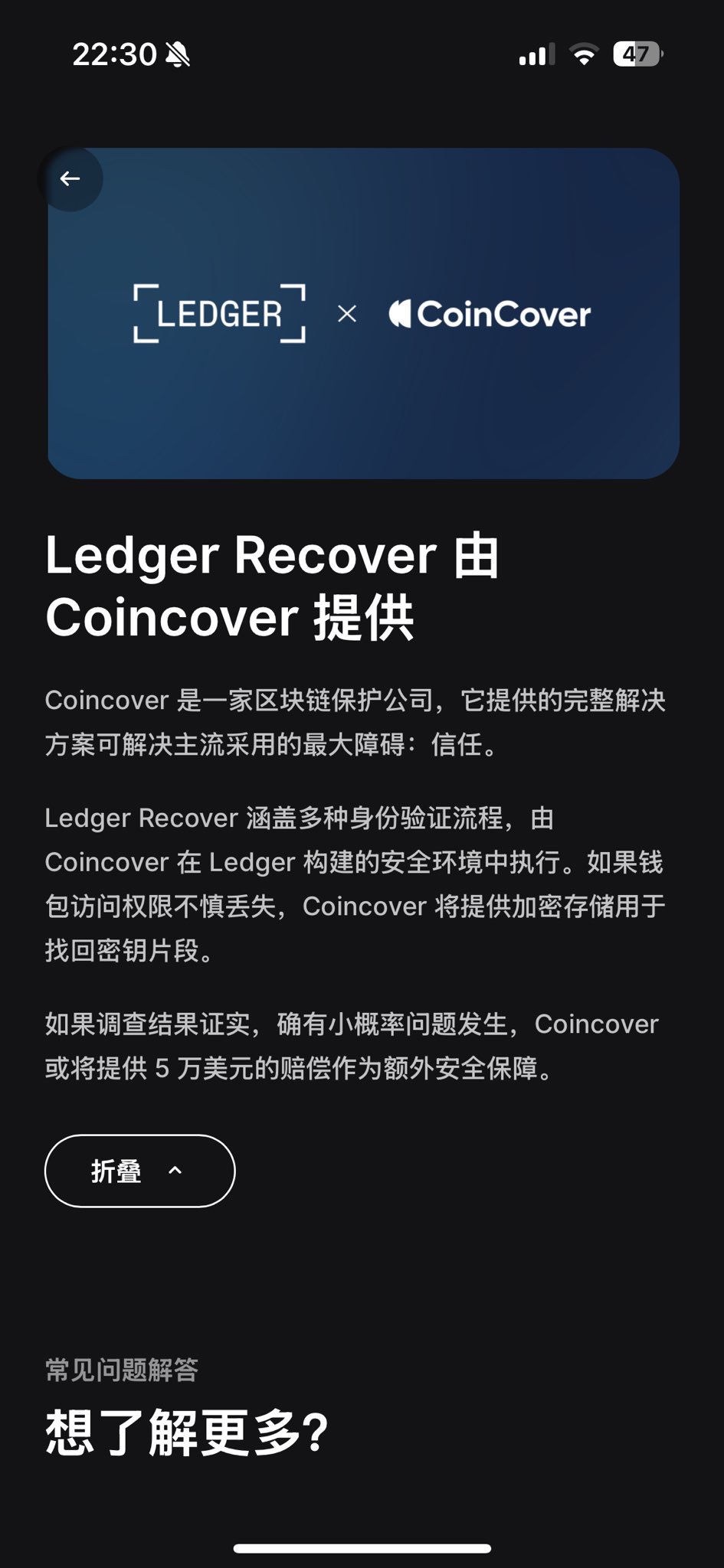Viewport: 724px width, 1568px height.
Task: Collapse the text with 折叠 button
Action: click(x=139, y=1171)
